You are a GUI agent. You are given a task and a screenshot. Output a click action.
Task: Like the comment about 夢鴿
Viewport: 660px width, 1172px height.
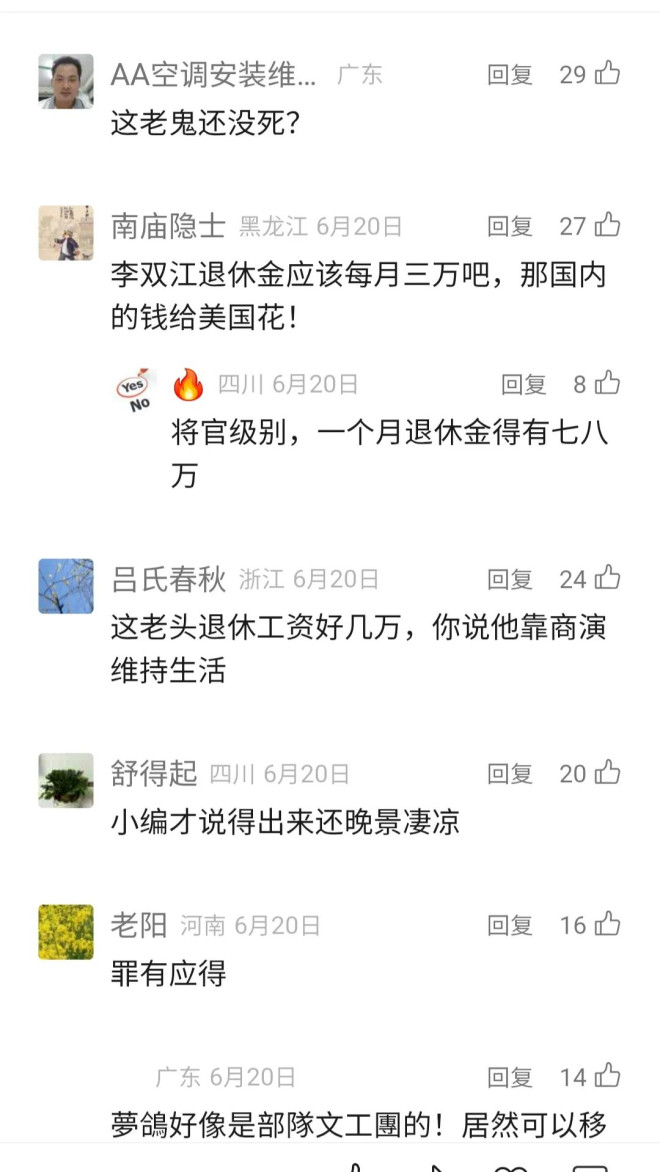click(x=607, y=1077)
